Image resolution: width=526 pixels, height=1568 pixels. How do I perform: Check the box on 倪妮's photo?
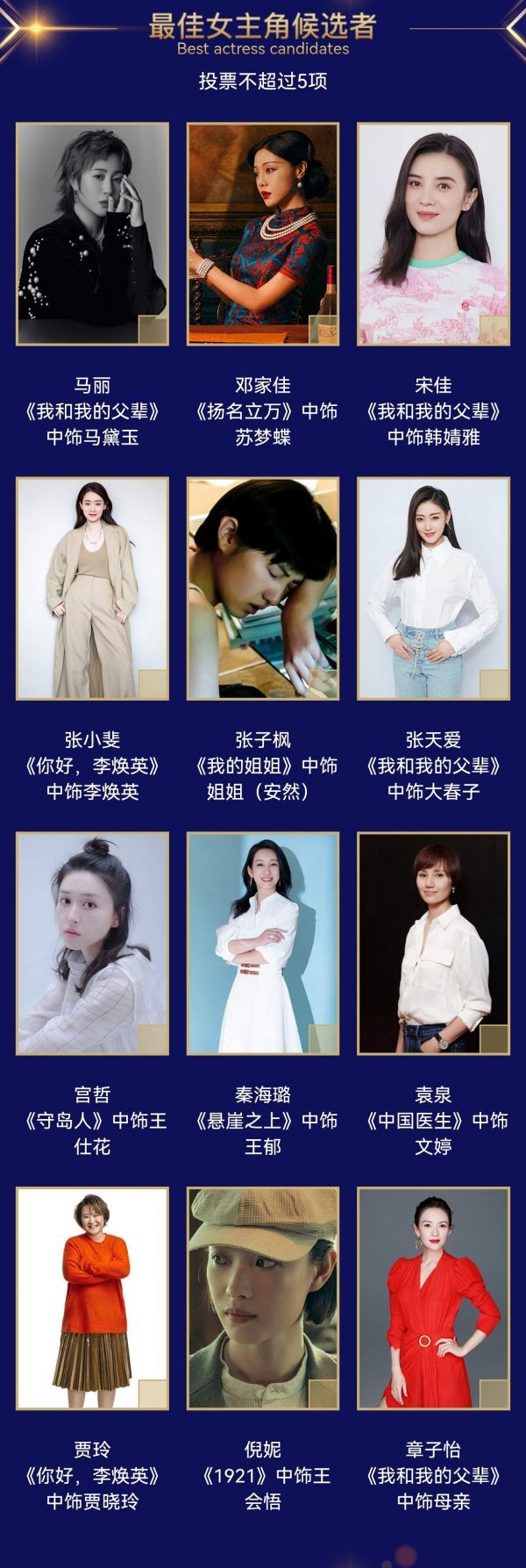pyautogui.click(x=323, y=1393)
